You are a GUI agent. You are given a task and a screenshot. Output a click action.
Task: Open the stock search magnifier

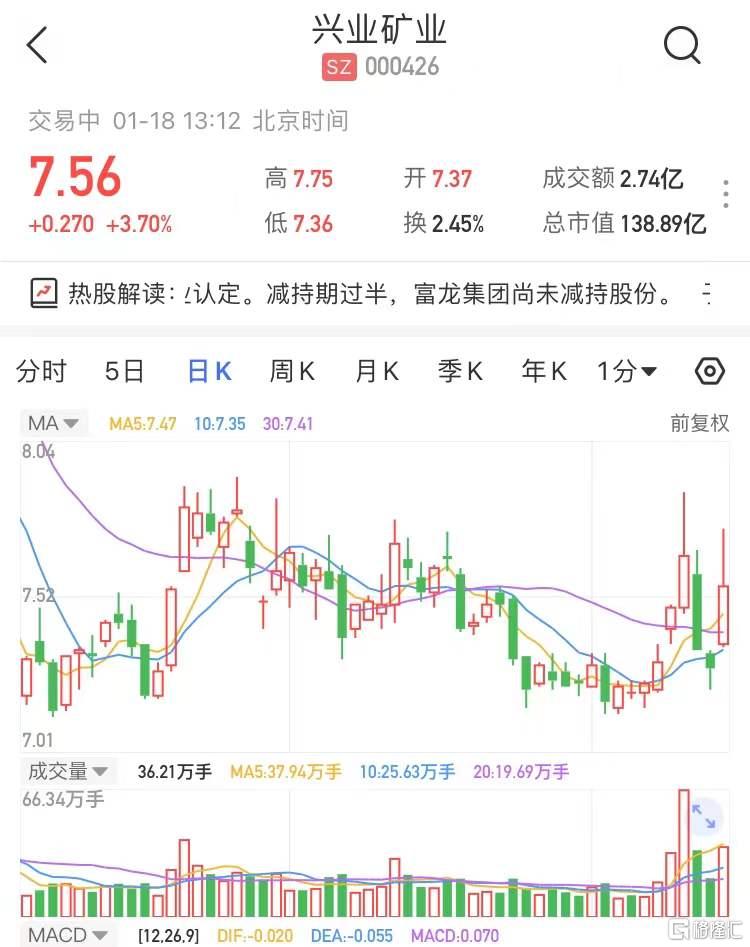682,45
